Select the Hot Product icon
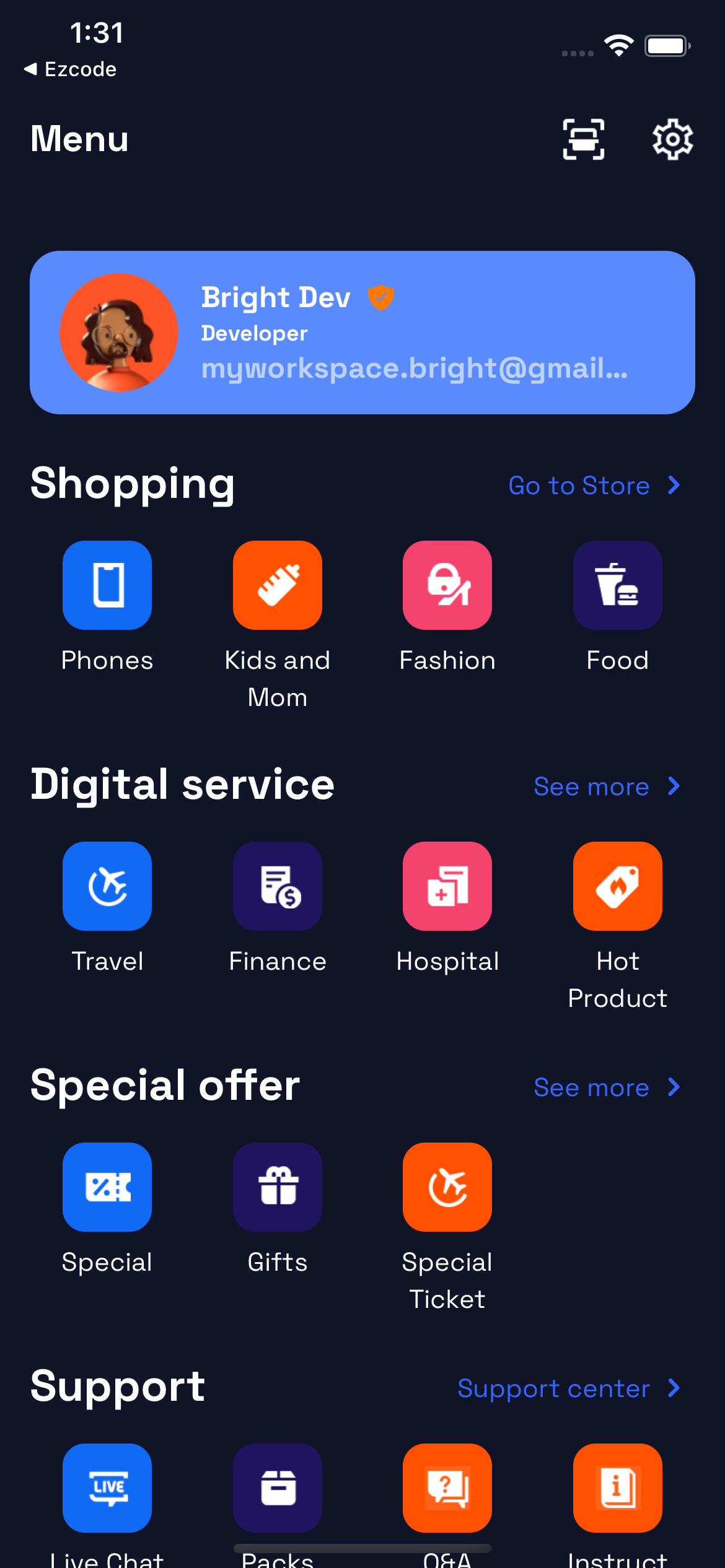 point(617,886)
